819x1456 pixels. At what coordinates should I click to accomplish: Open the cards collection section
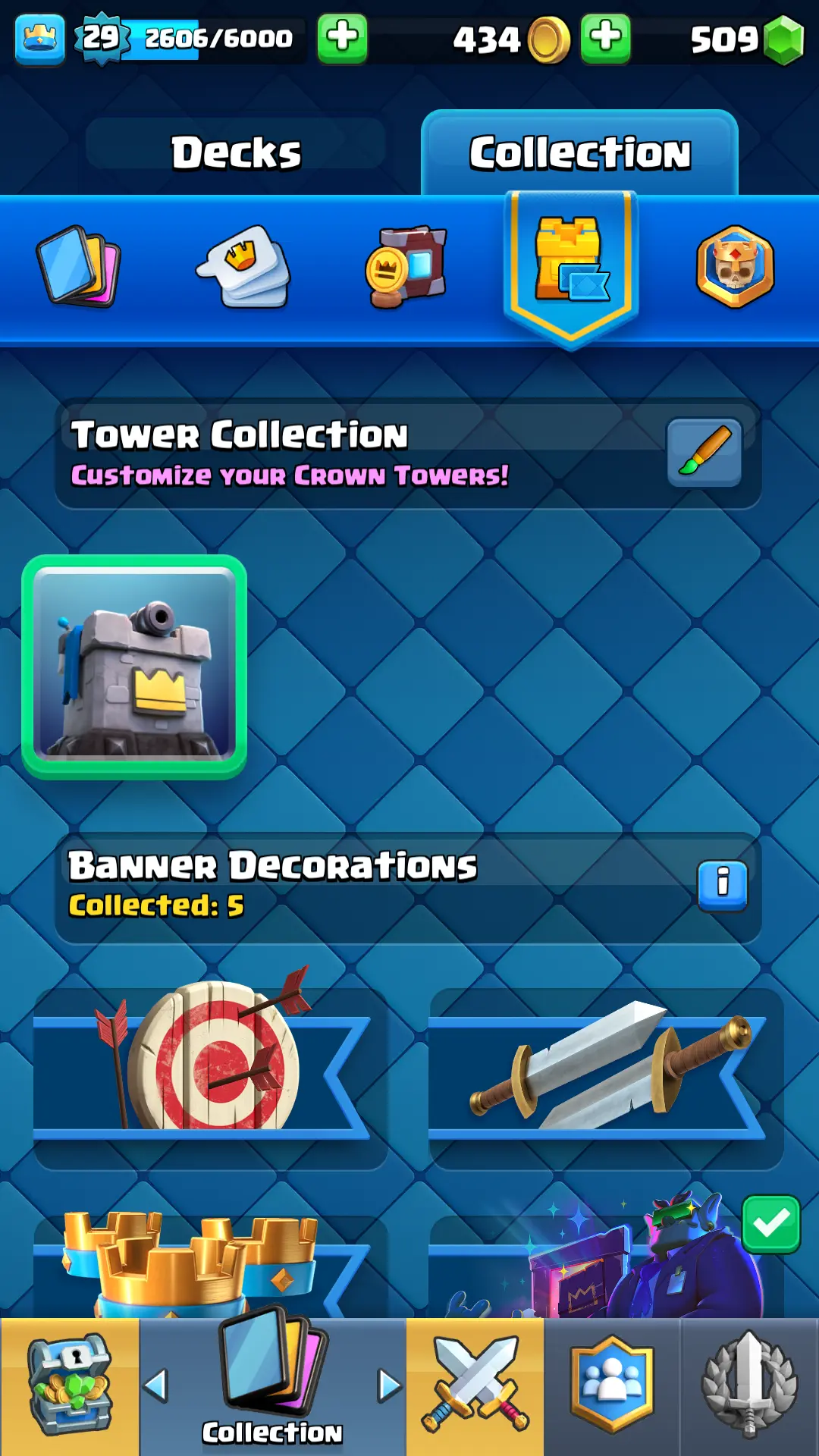coord(79,266)
